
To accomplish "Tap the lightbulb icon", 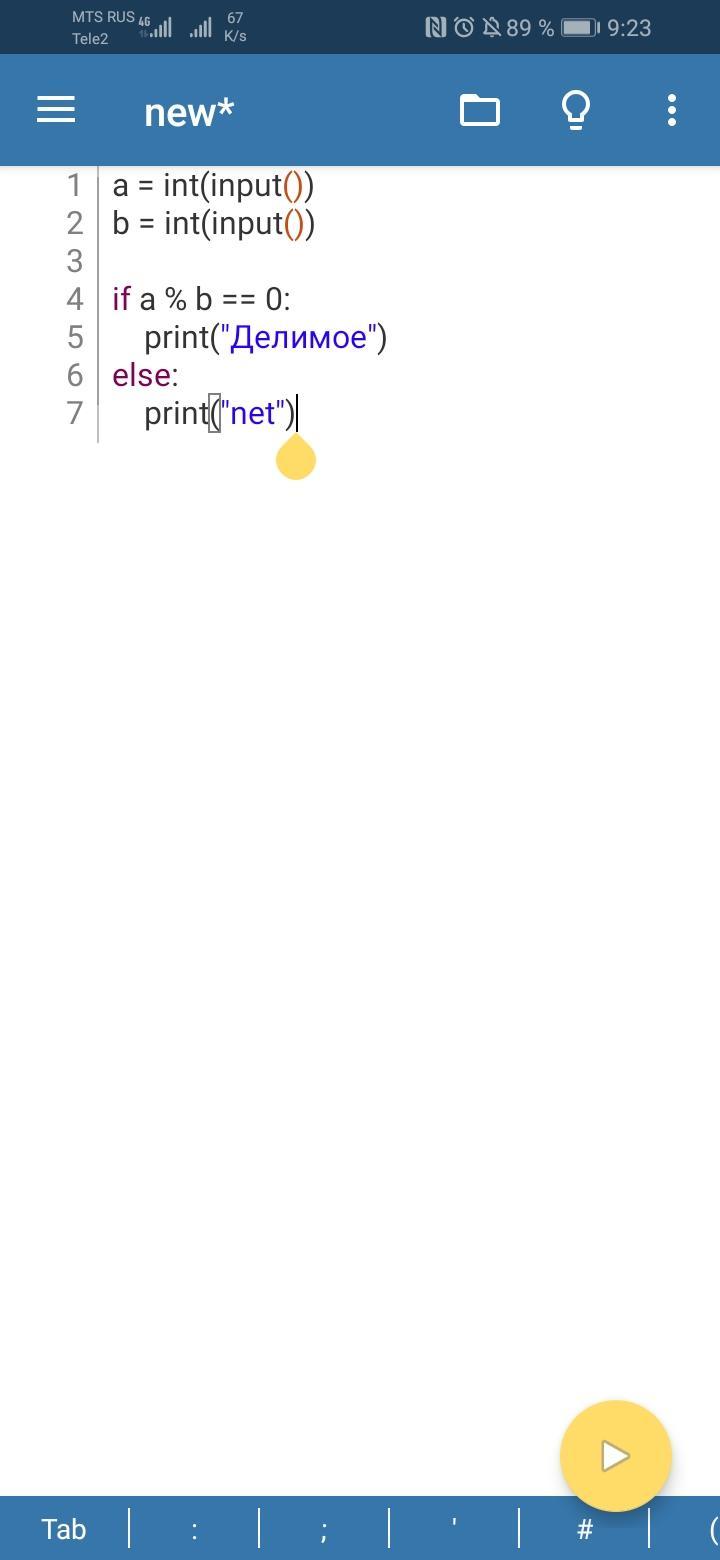I will click(x=576, y=110).
